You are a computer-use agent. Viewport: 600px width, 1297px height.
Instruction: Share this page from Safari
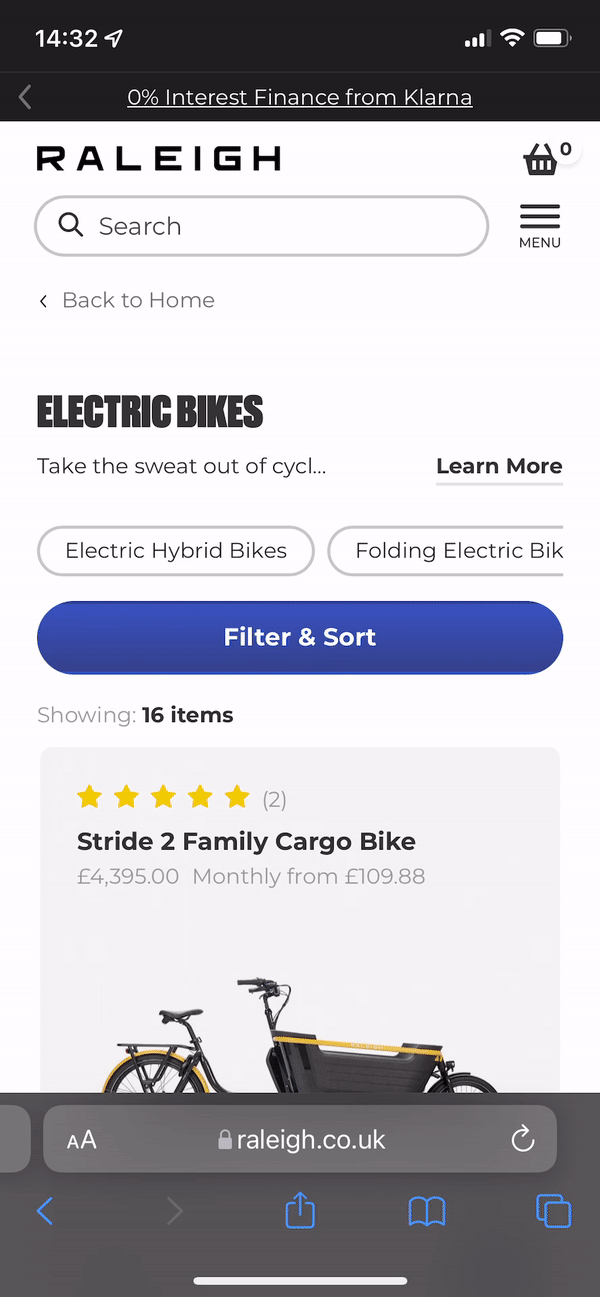click(x=300, y=1211)
